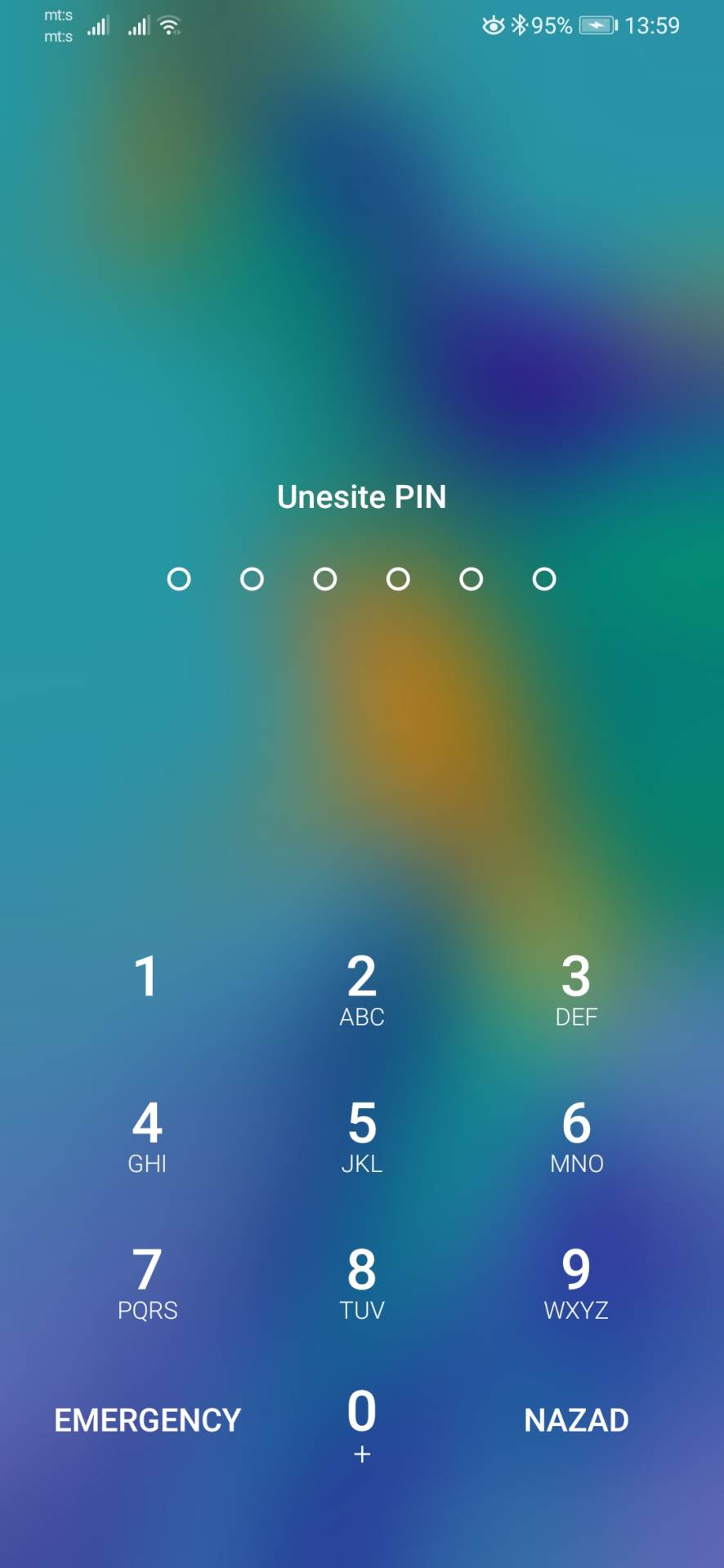Tap the last PIN entry circle

click(x=544, y=579)
